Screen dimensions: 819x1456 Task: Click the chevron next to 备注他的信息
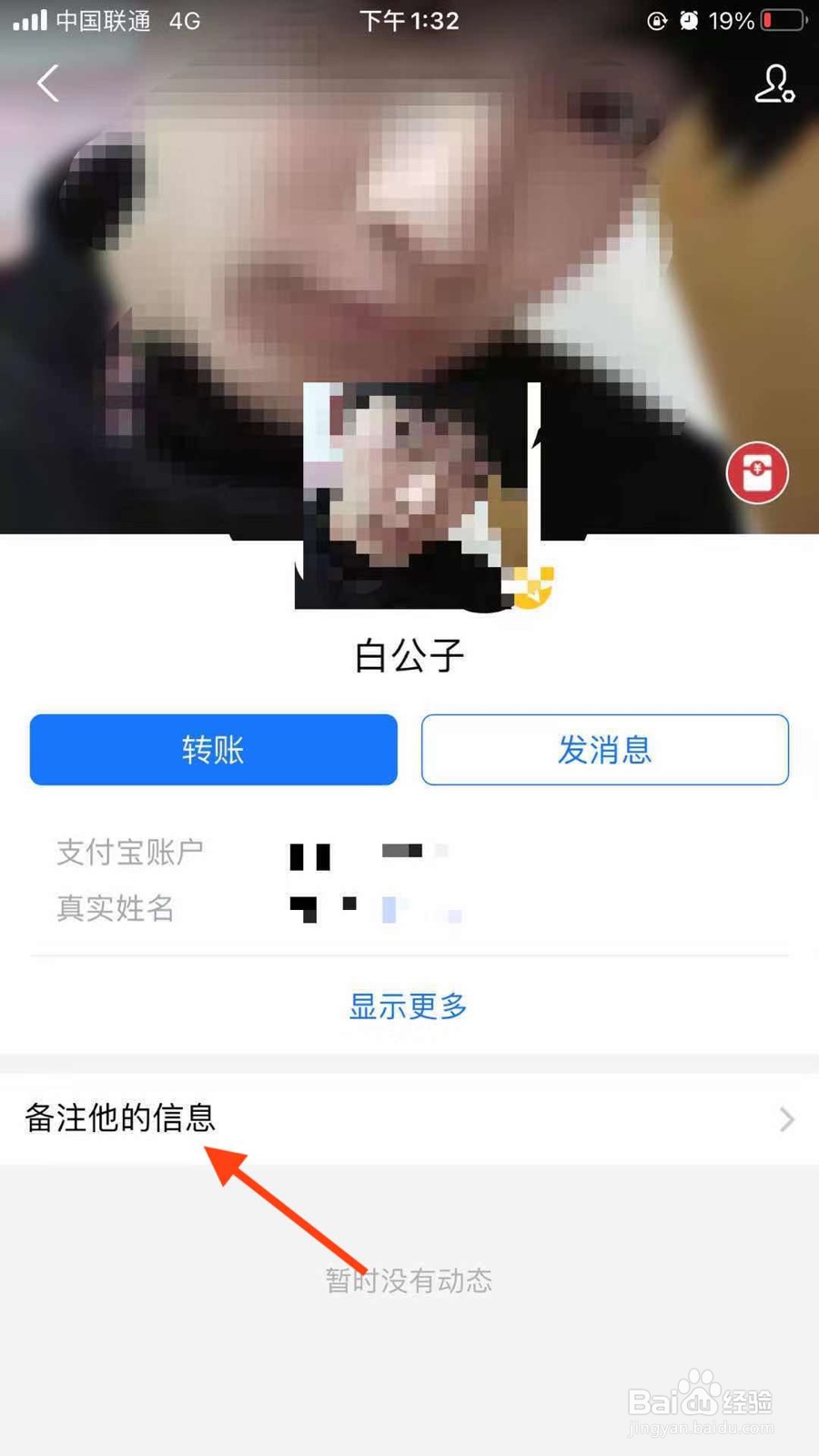click(784, 1119)
